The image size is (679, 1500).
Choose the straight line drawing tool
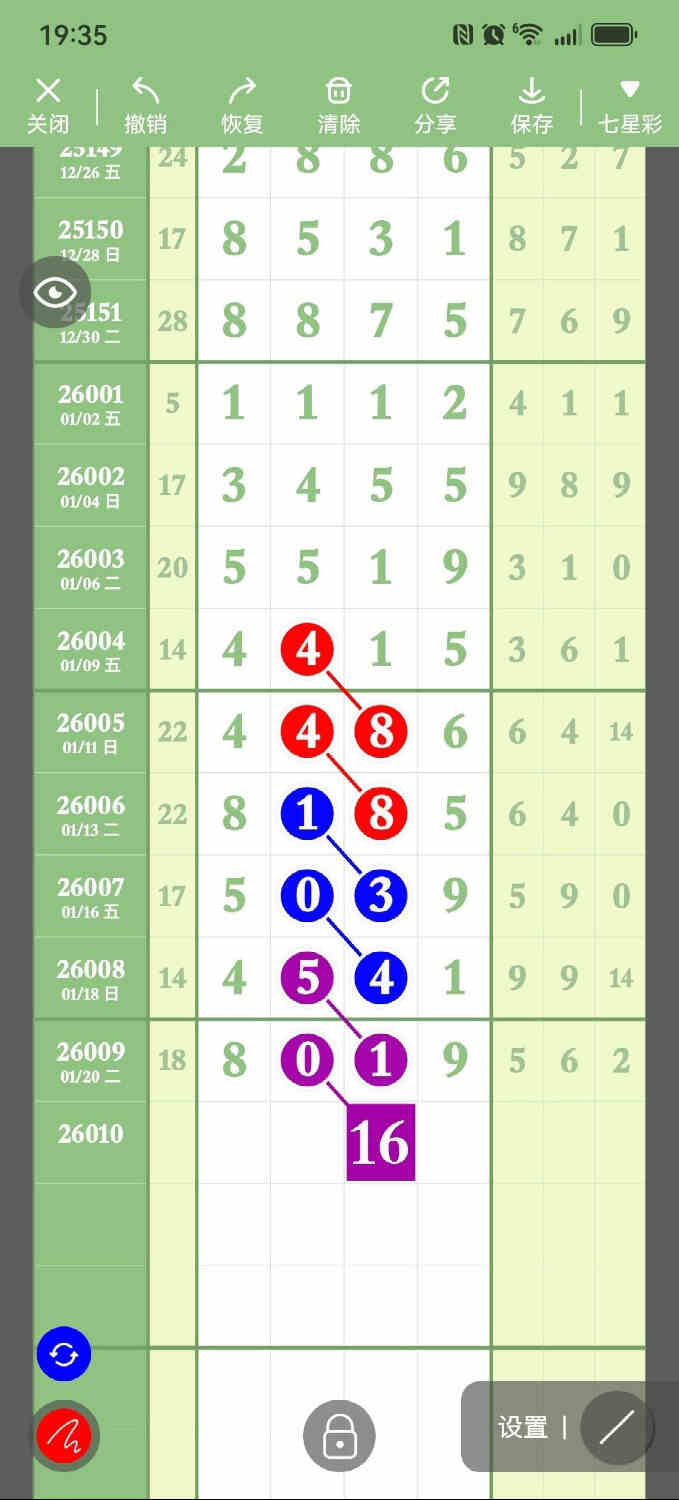coord(616,1428)
